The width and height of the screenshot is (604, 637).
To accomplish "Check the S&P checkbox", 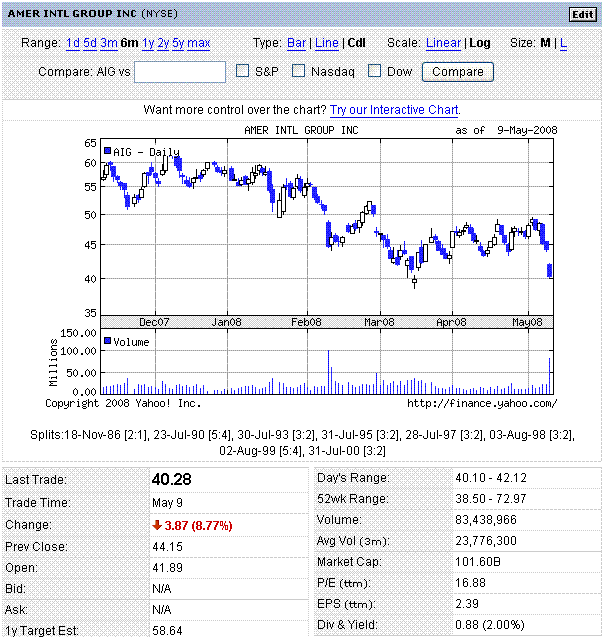I will 243,71.
